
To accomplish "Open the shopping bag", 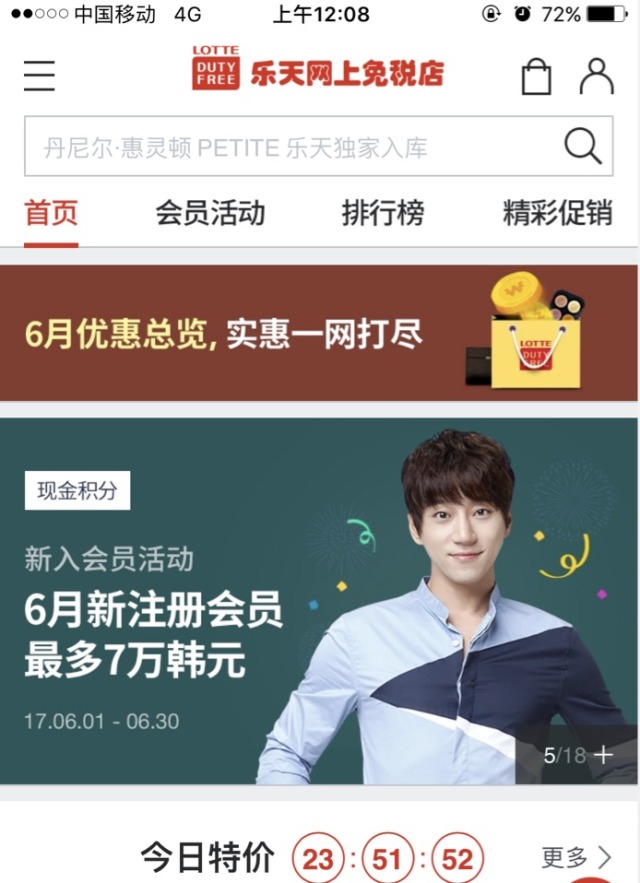I will point(536,77).
